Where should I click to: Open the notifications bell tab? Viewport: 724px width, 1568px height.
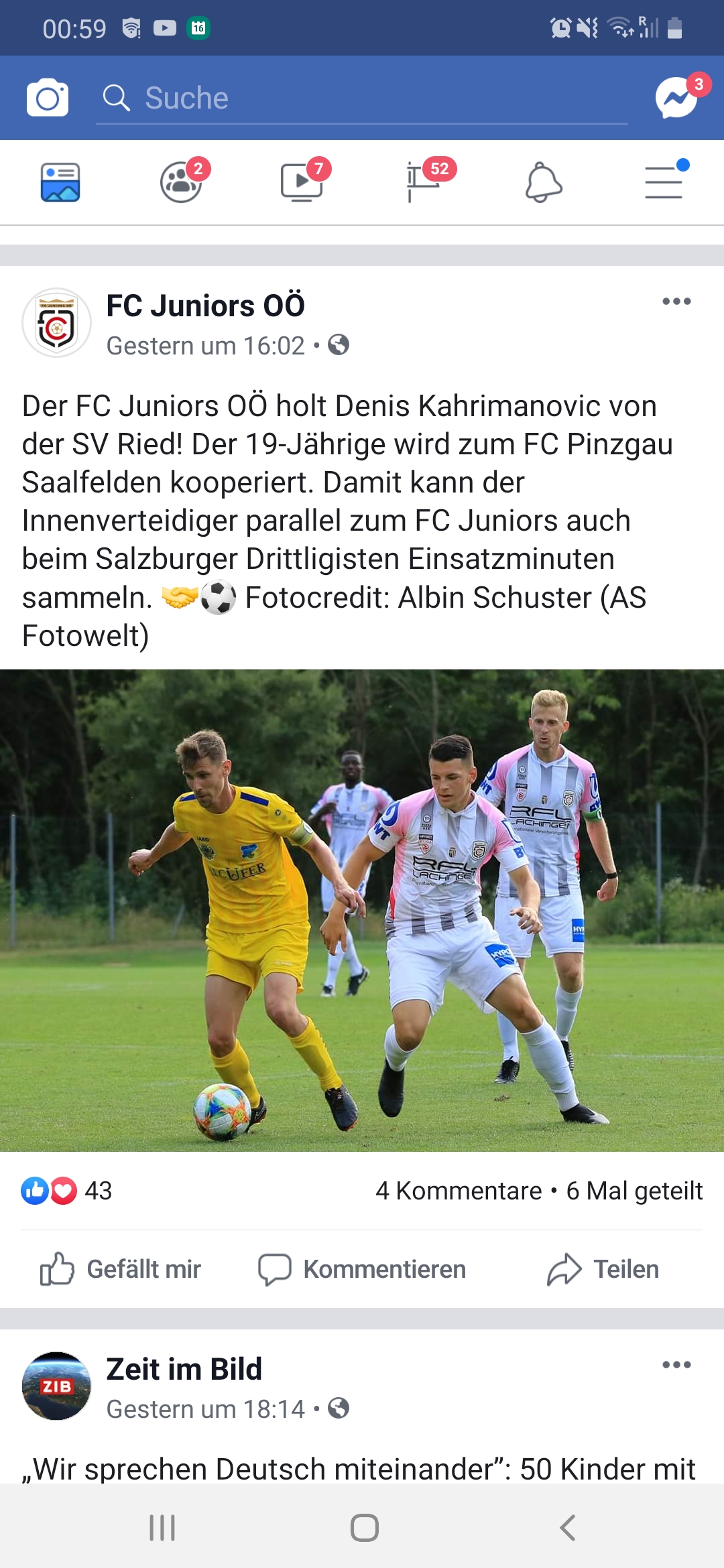click(x=544, y=182)
